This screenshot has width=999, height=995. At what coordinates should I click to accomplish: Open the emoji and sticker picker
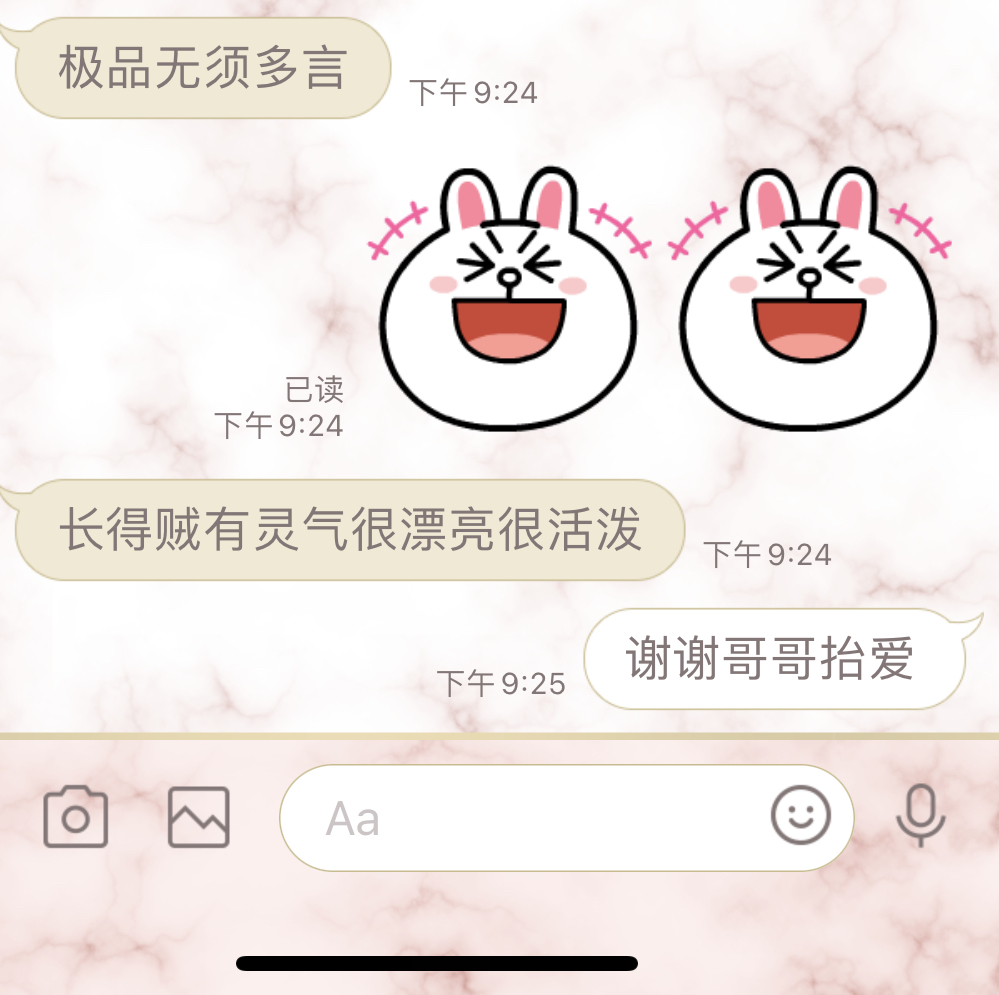coord(801,815)
